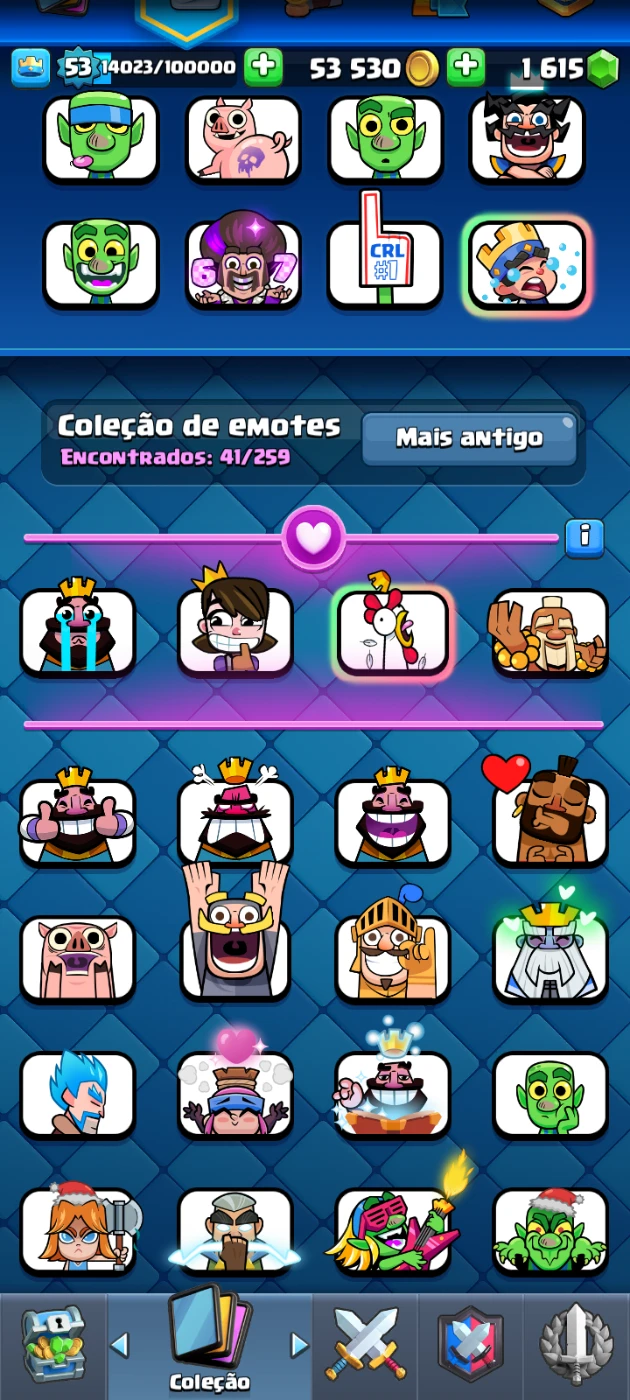Tap the thumbs up king emote

click(78, 822)
